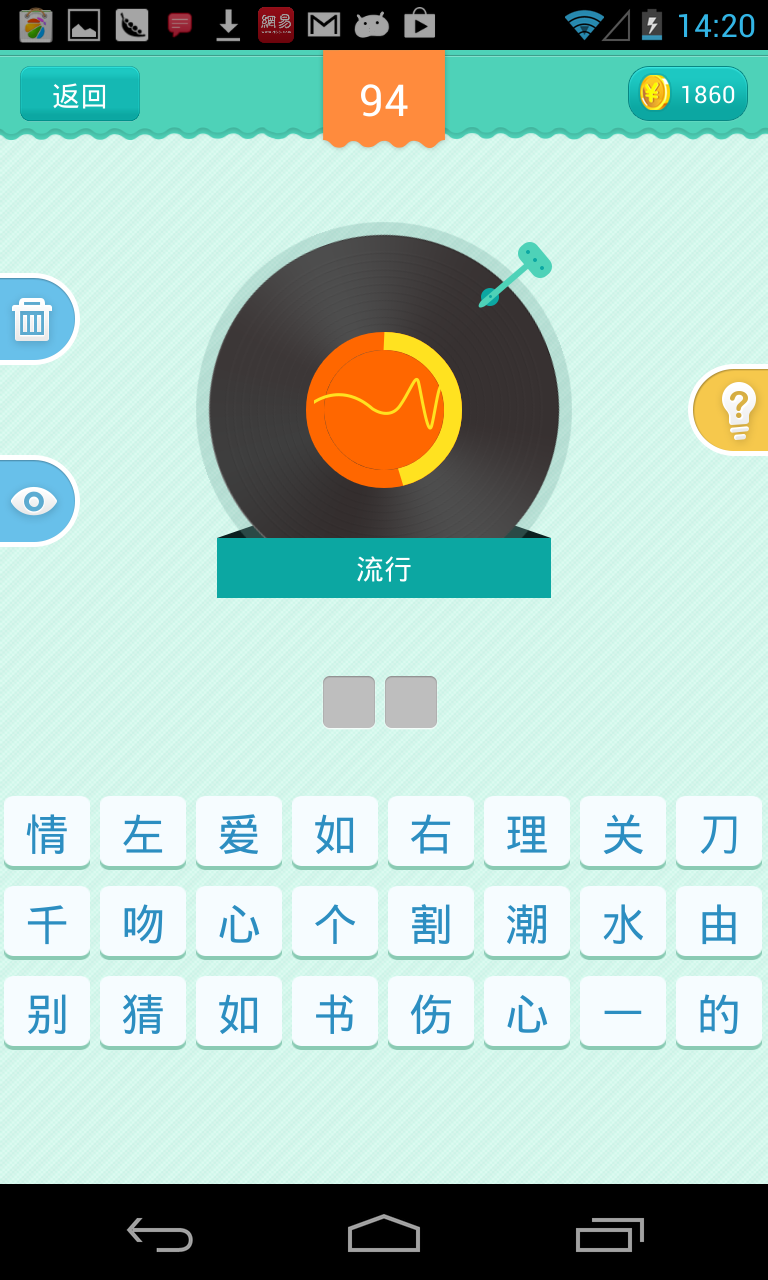768x1280 pixels.
Task: Choose the character 水
Action: tap(623, 923)
